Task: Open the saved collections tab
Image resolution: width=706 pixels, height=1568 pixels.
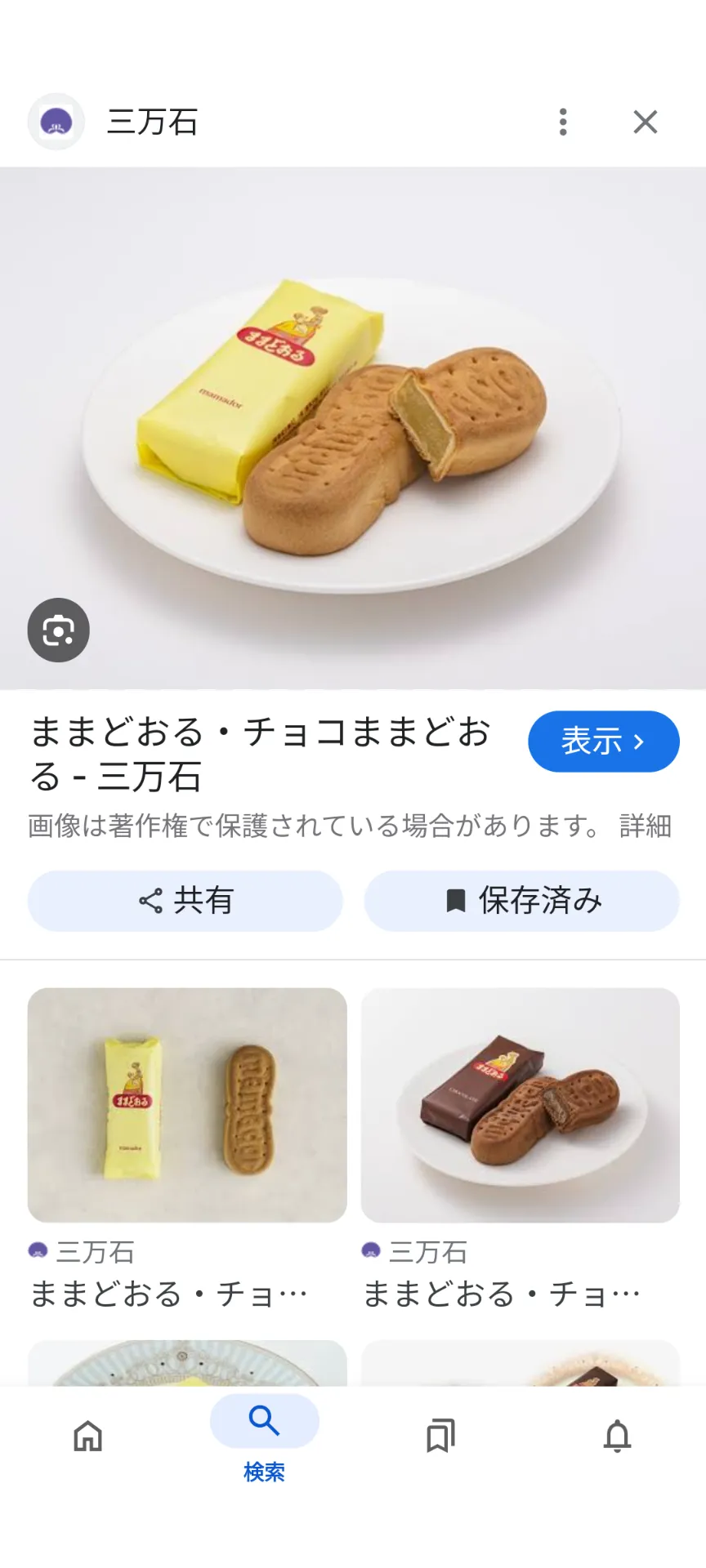Action: click(440, 1436)
